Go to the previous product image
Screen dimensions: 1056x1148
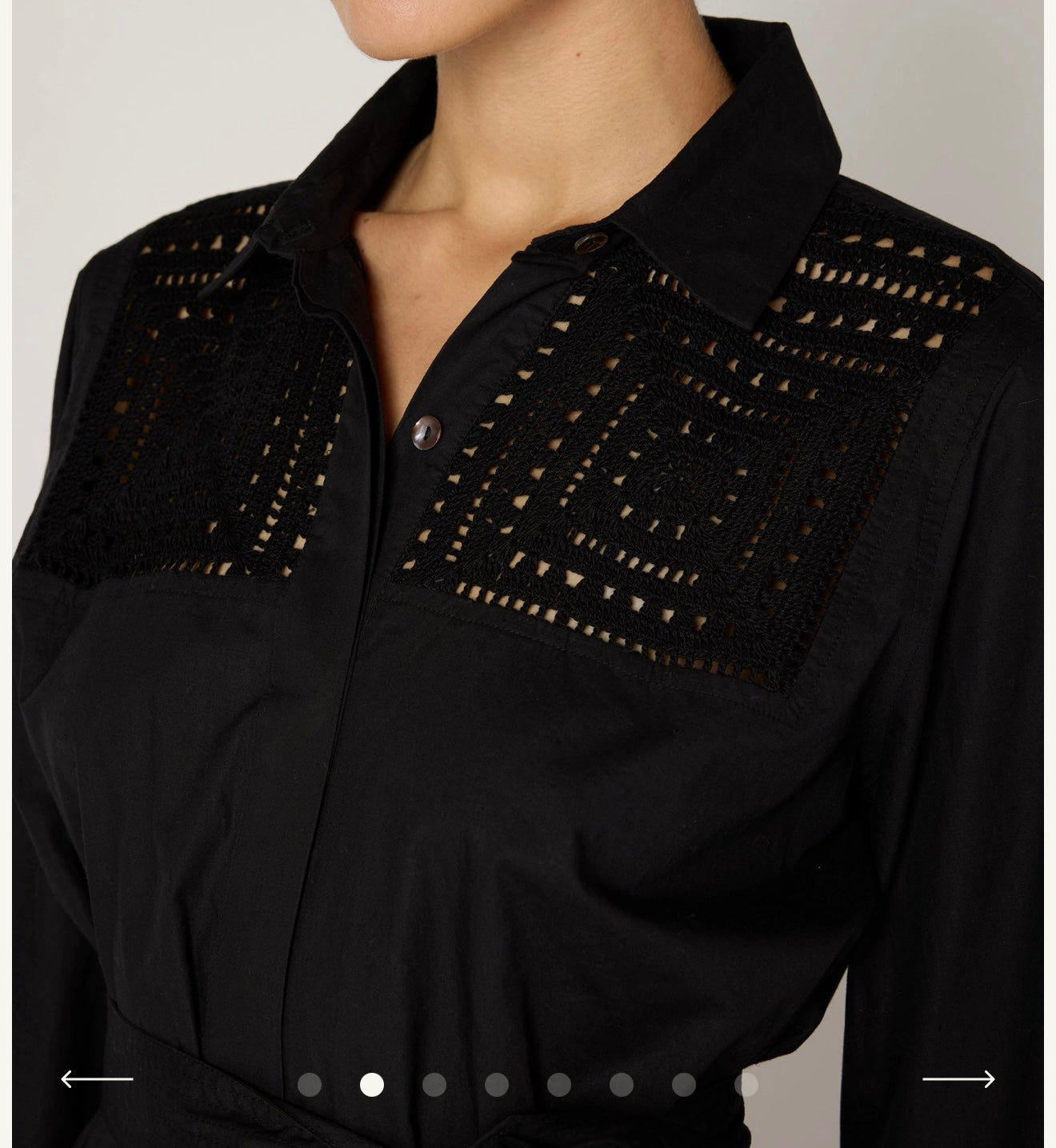point(97,1079)
